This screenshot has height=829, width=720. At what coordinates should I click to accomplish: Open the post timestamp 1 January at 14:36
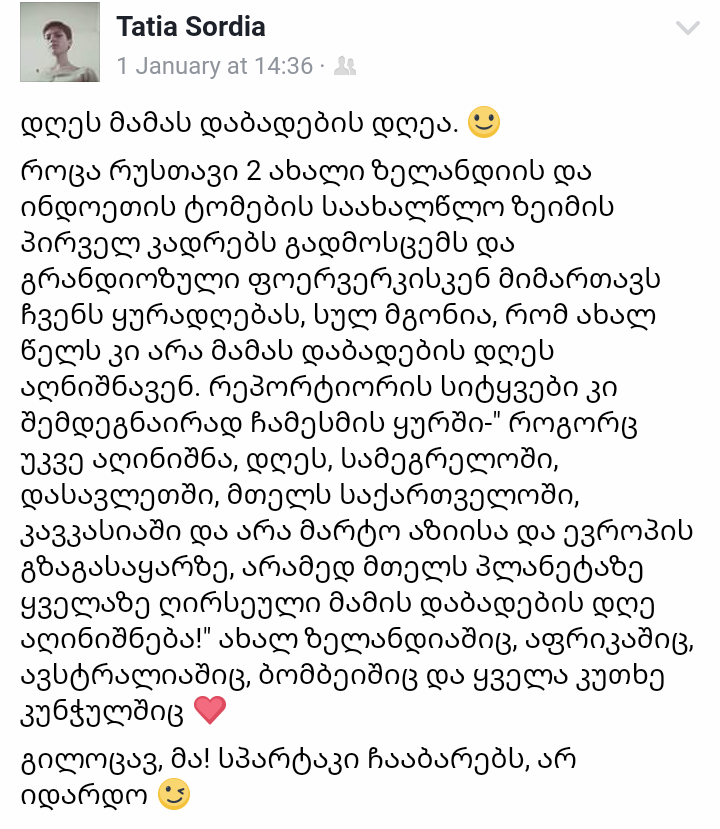pyautogui.click(x=215, y=66)
